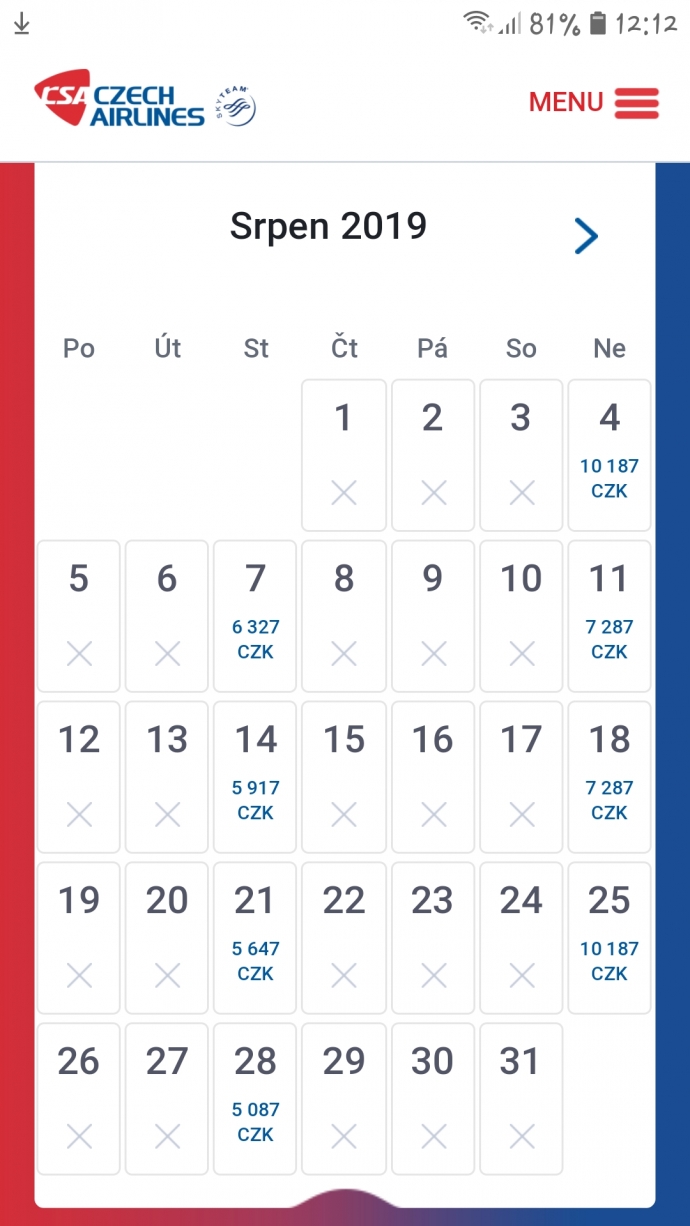
Task: Pick August 11 with 7 287 CZK fare
Action: 609,616
